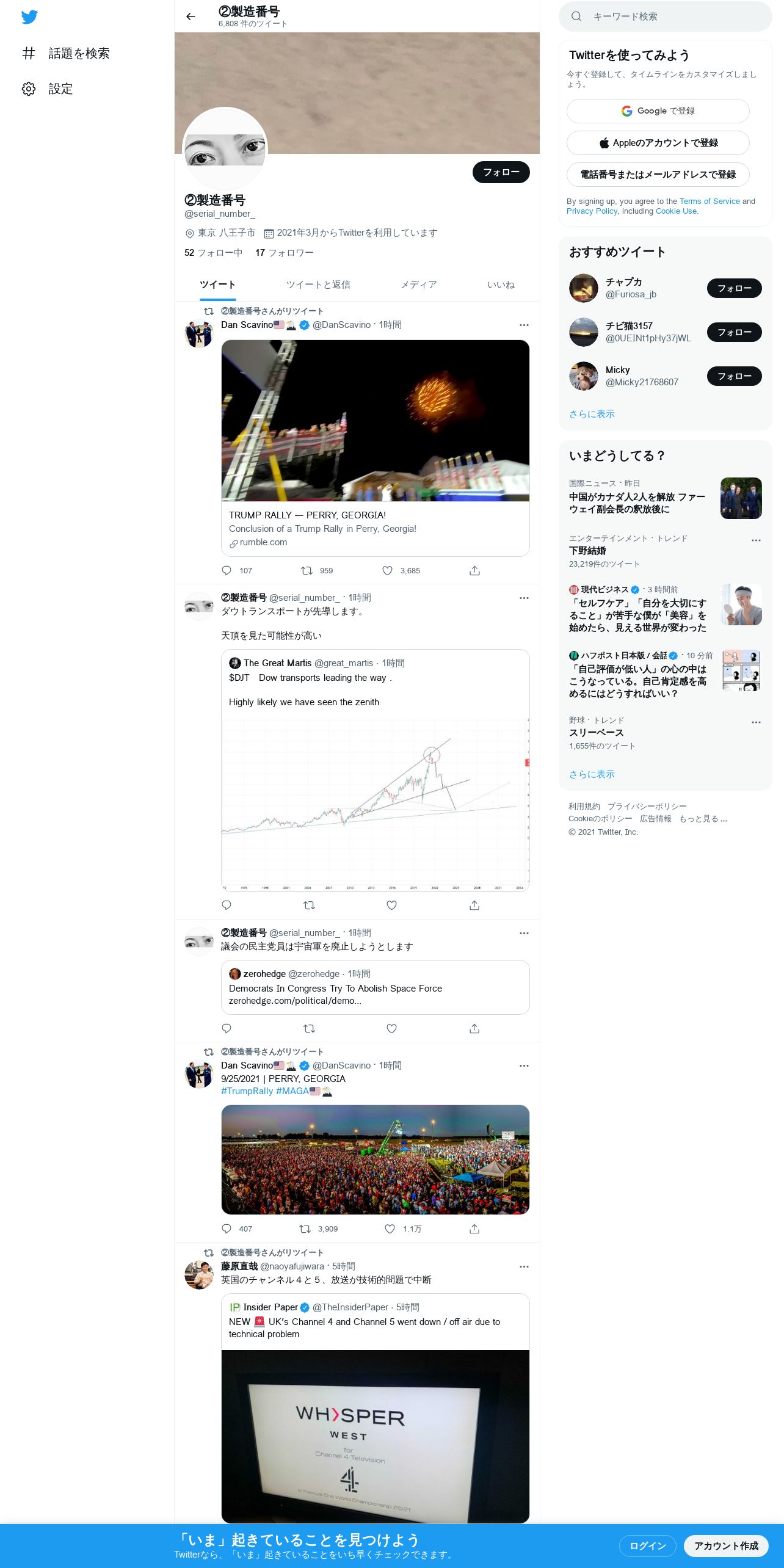Register with Google で登録
Screen dimensions: 784x1568
coord(658,111)
